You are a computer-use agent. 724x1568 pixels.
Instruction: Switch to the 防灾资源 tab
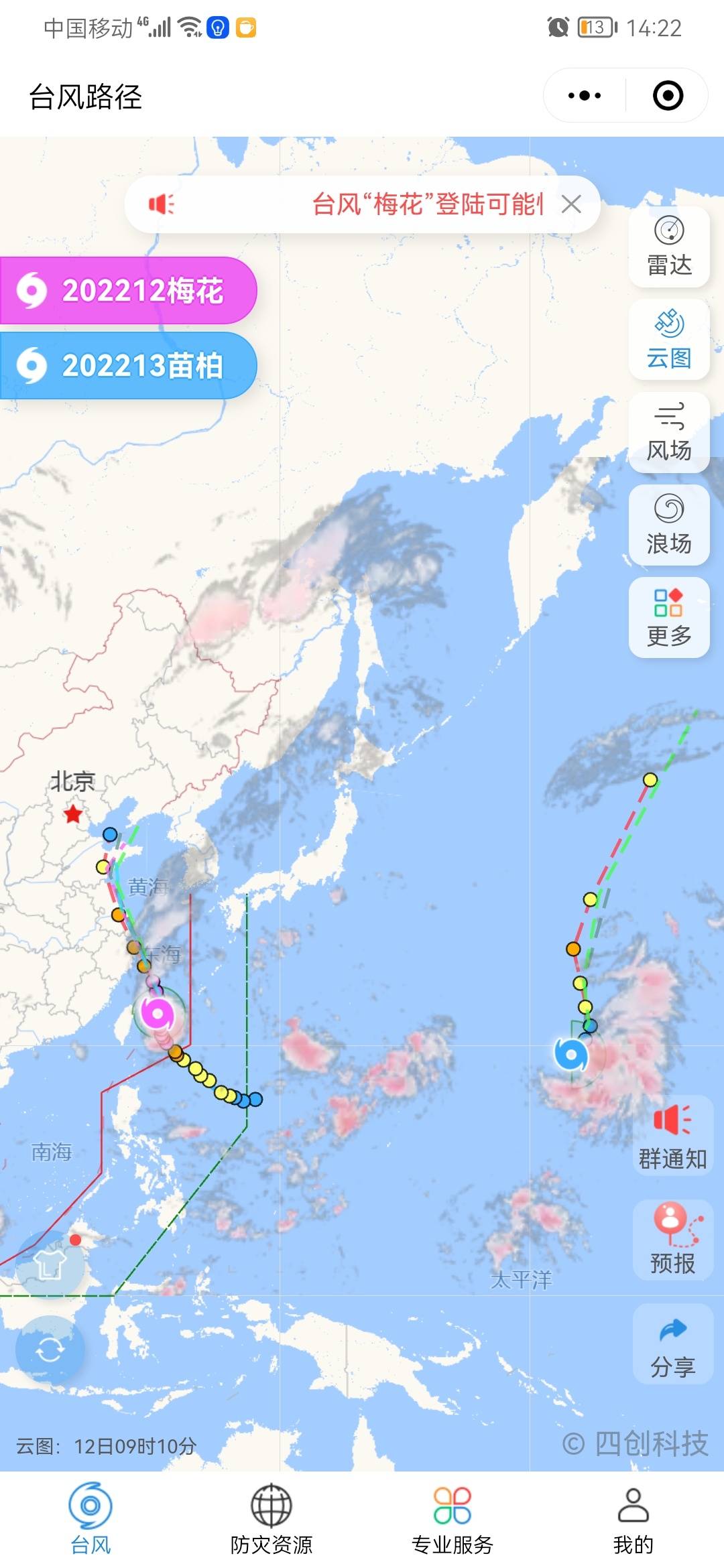271,1518
